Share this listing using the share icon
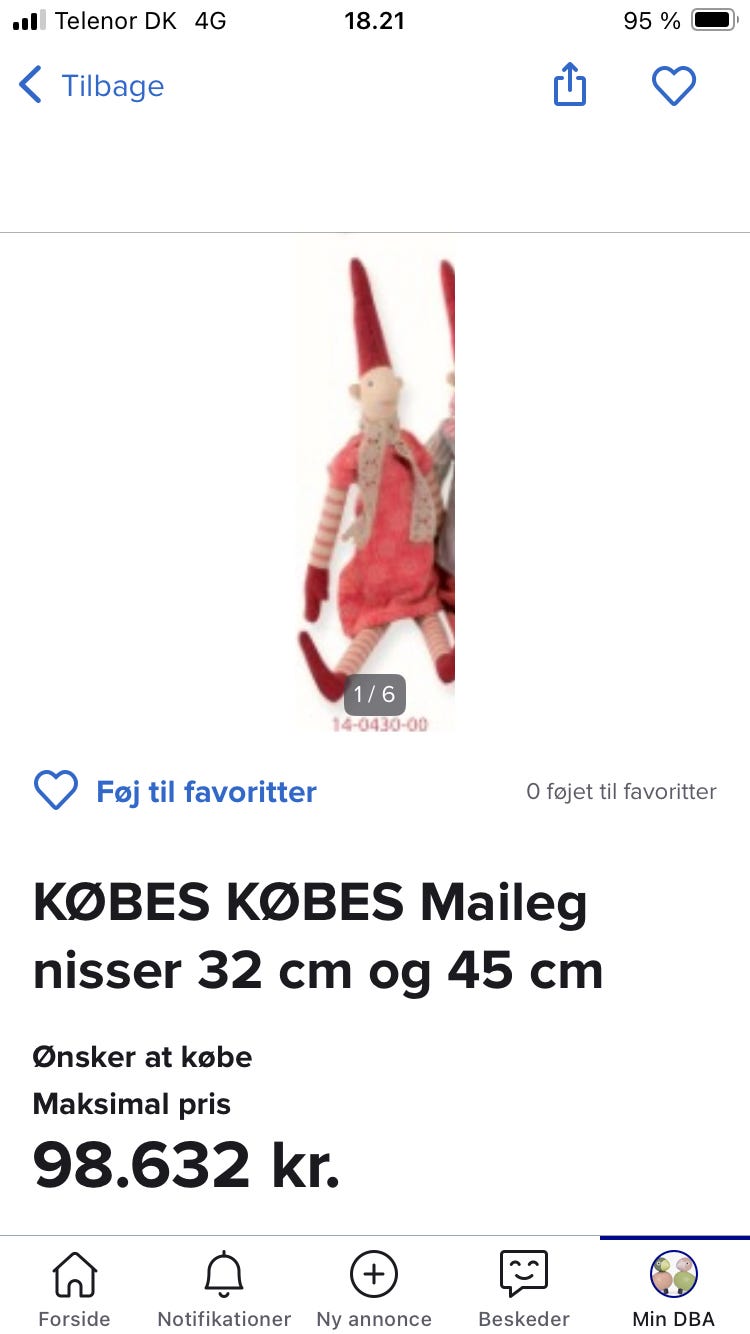750x1334 pixels. pos(569,85)
